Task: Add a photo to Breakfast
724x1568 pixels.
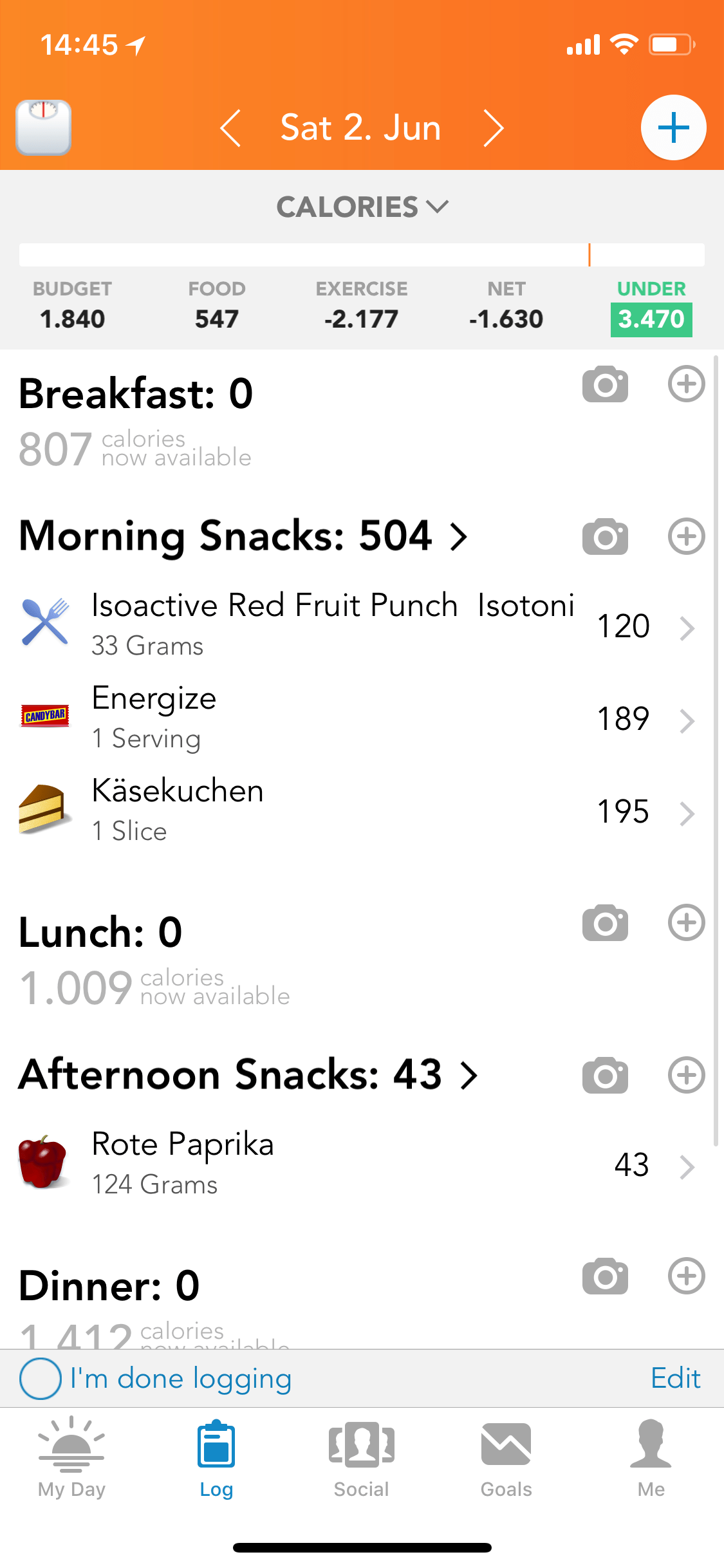Action: point(605,384)
